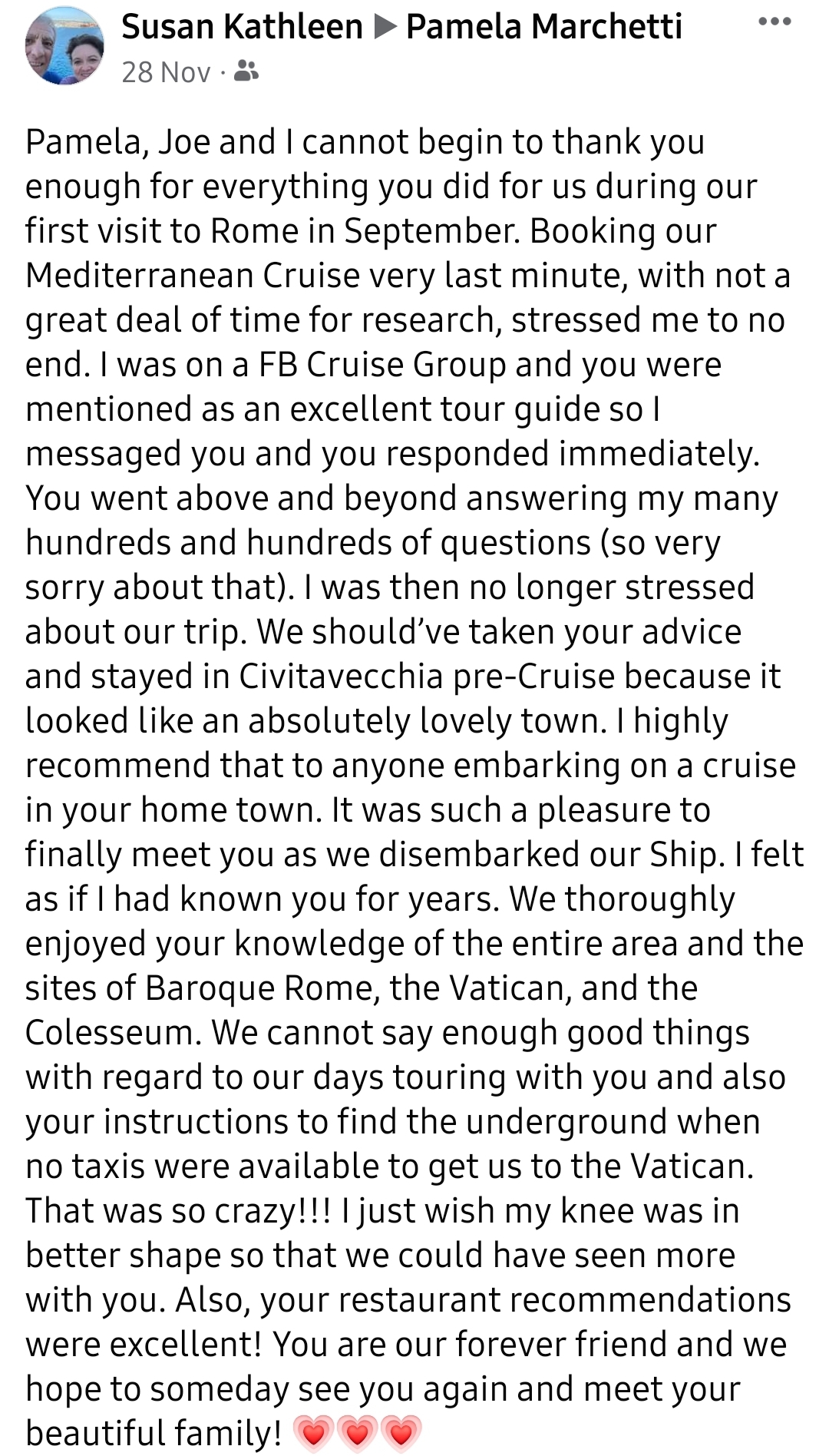This screenshot has width=829, height=1456.
Task: View the post's audience privacy icon
Action: tap(246, 71)
